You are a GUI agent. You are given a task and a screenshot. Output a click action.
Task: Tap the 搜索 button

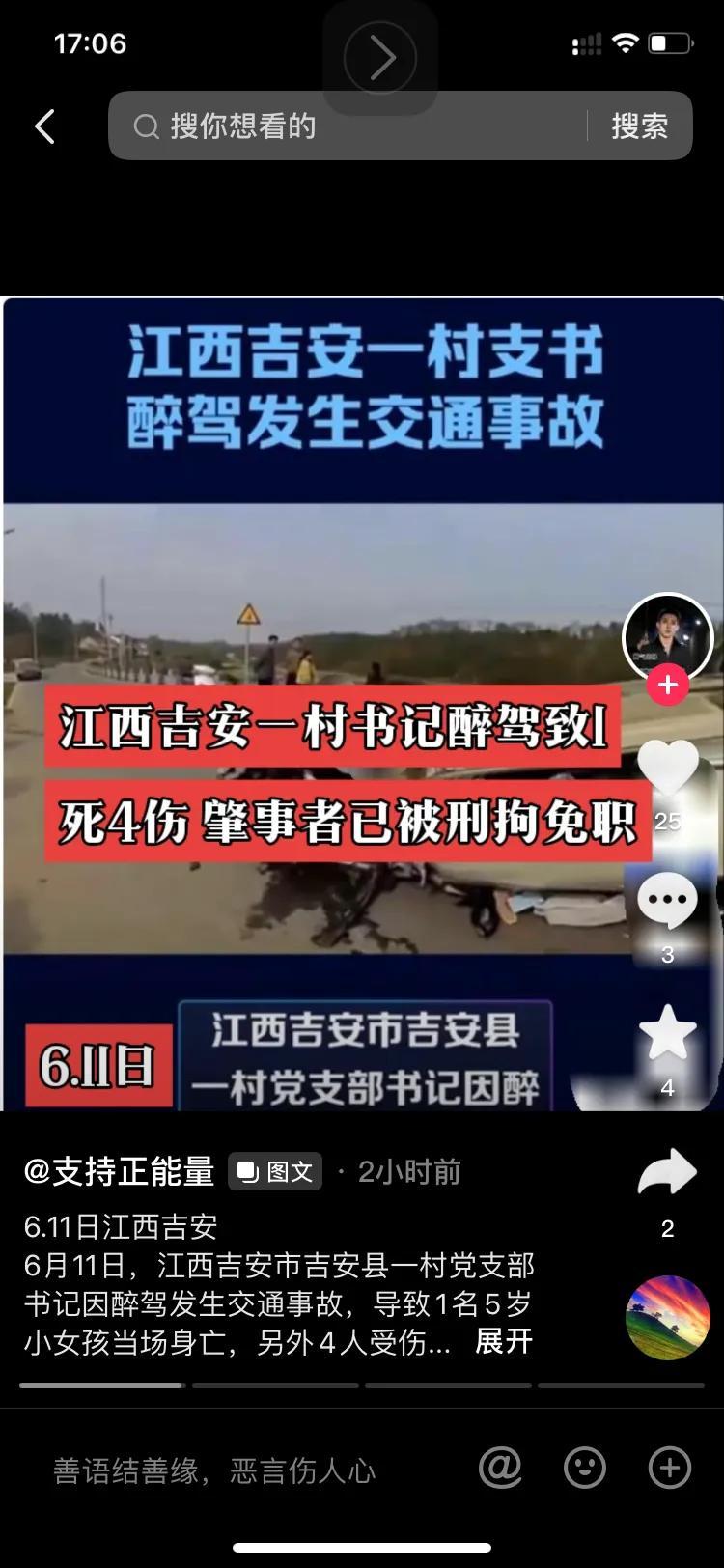(639, 126)
